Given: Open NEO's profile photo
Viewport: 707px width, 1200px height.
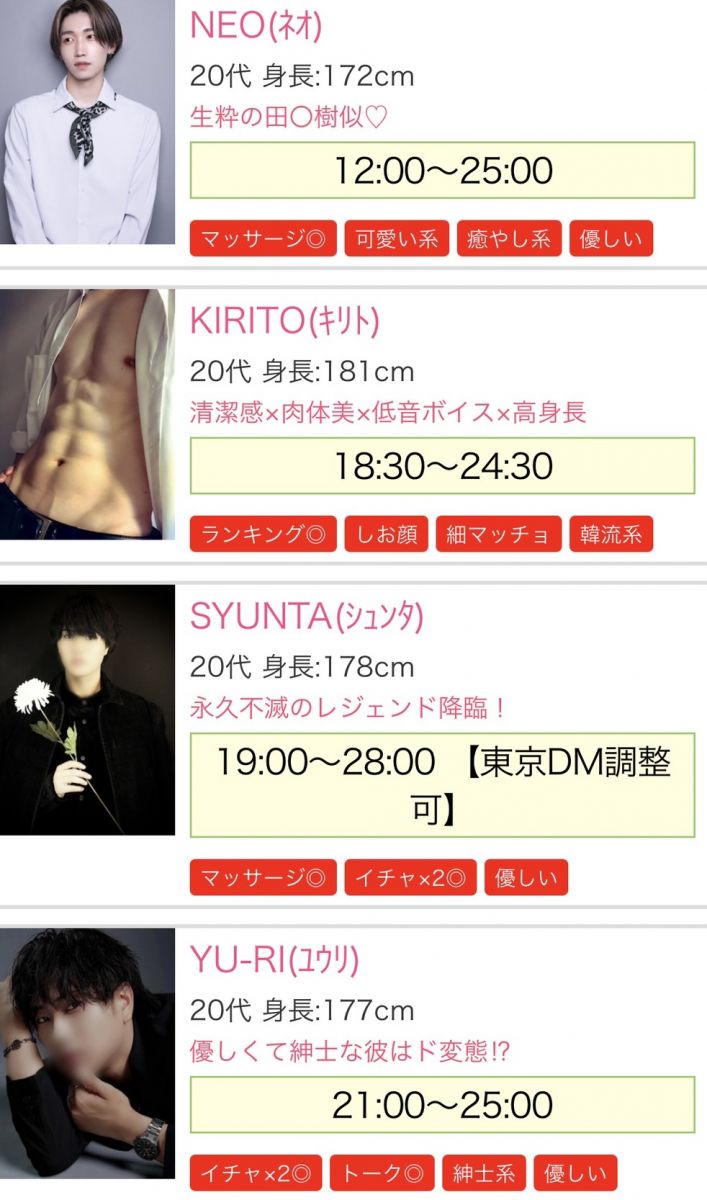Looking at the screenshot, I should [87, 122].
